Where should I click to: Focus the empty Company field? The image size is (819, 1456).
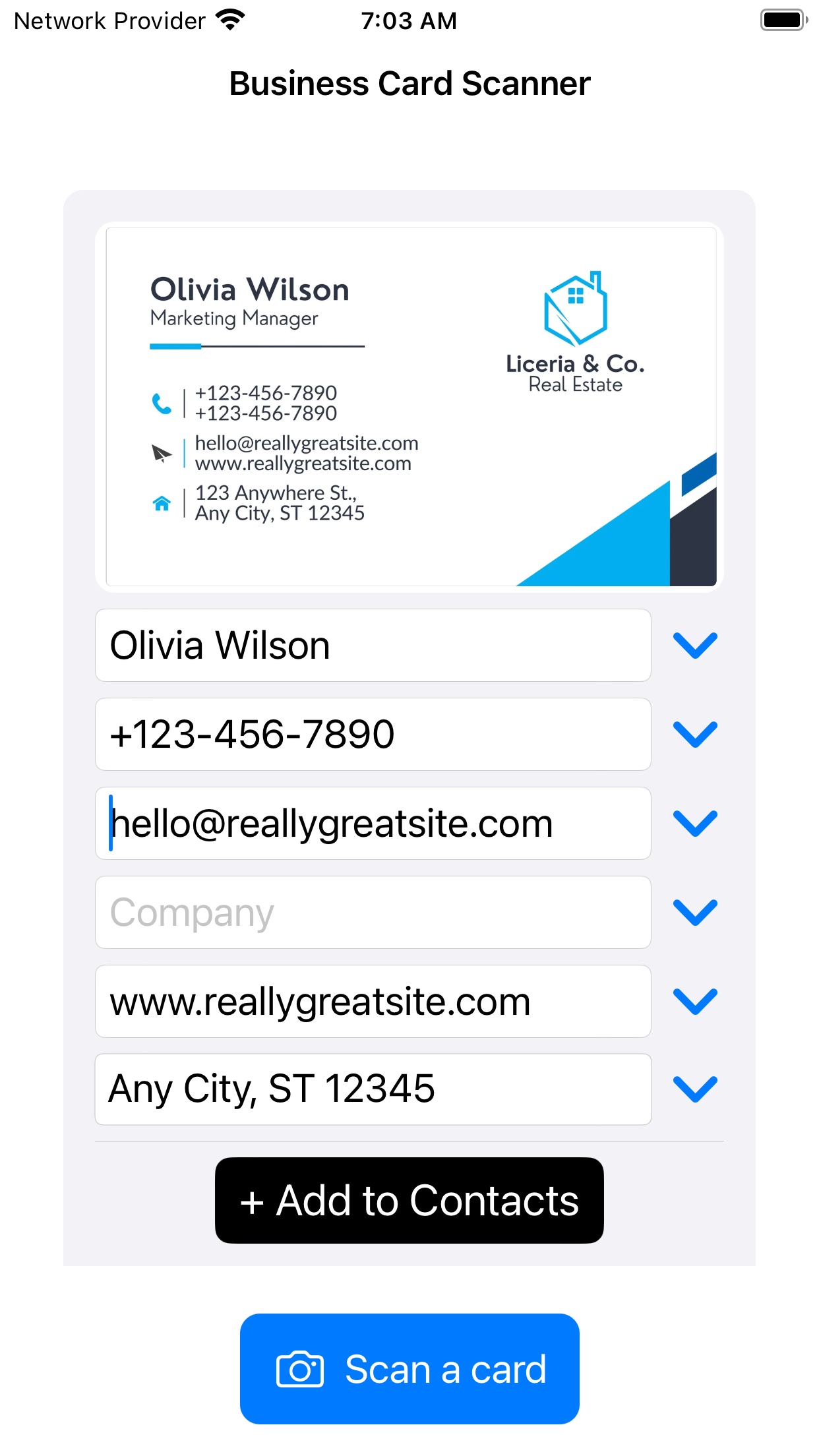[373, 912]
